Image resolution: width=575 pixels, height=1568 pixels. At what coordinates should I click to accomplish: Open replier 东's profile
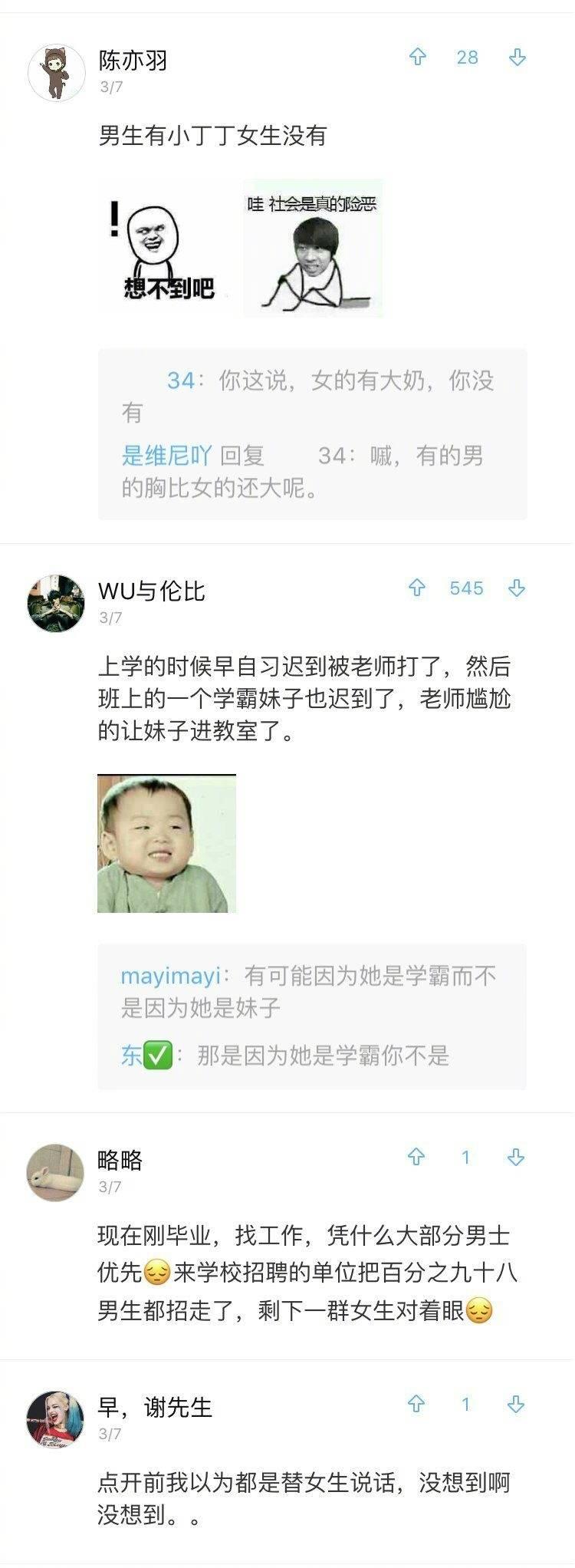coord(131,1056)
